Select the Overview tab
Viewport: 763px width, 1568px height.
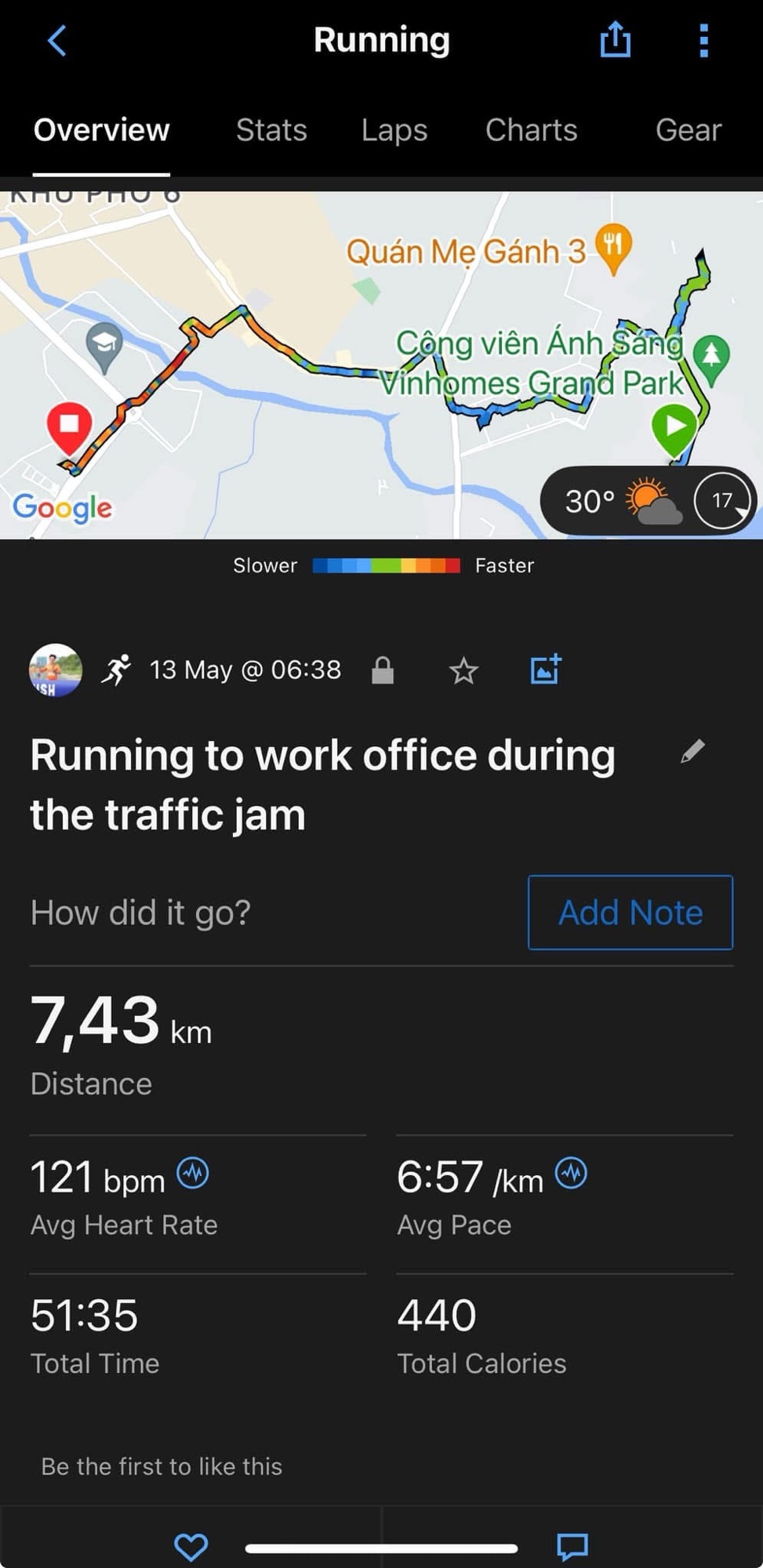pos(101,130)
